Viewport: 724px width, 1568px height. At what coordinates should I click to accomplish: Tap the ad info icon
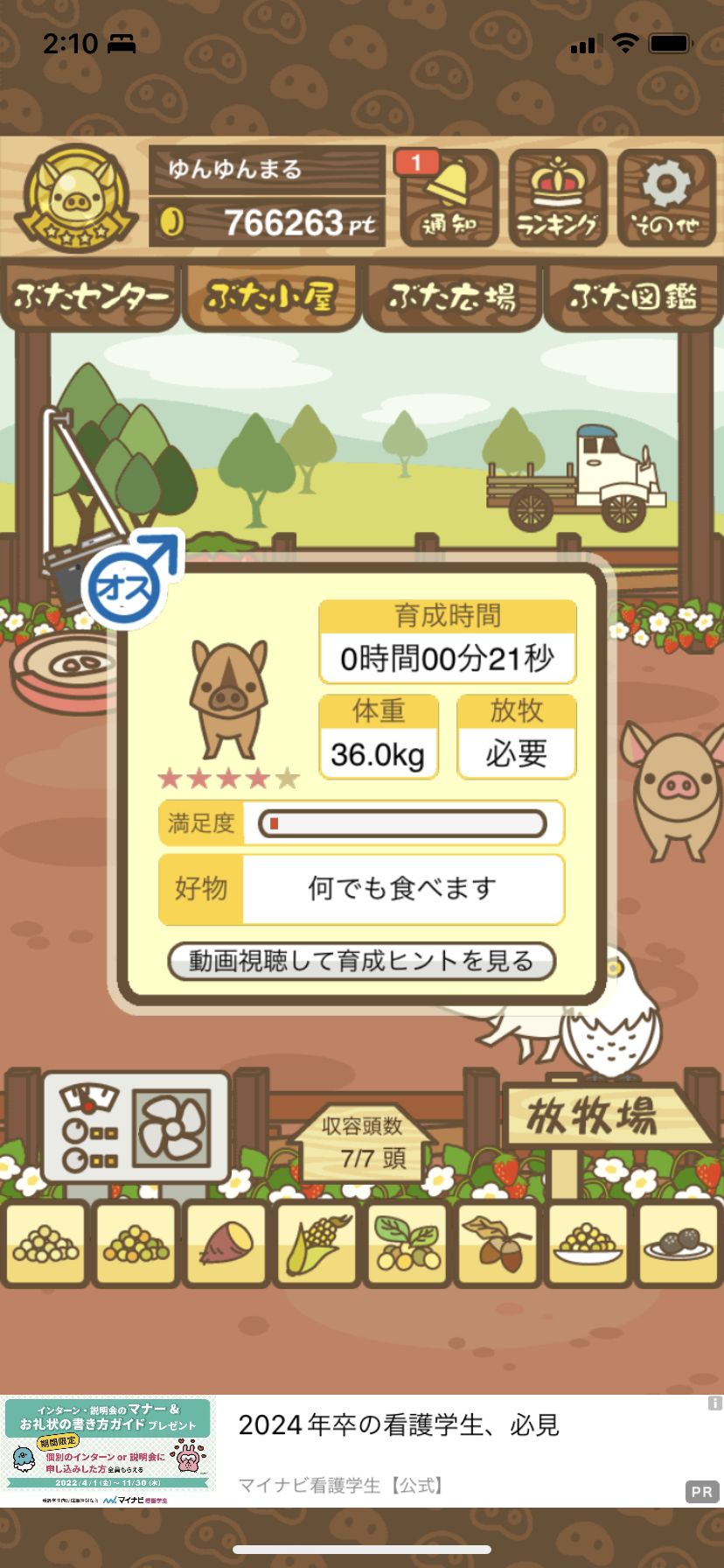[x=714, y=1403]
